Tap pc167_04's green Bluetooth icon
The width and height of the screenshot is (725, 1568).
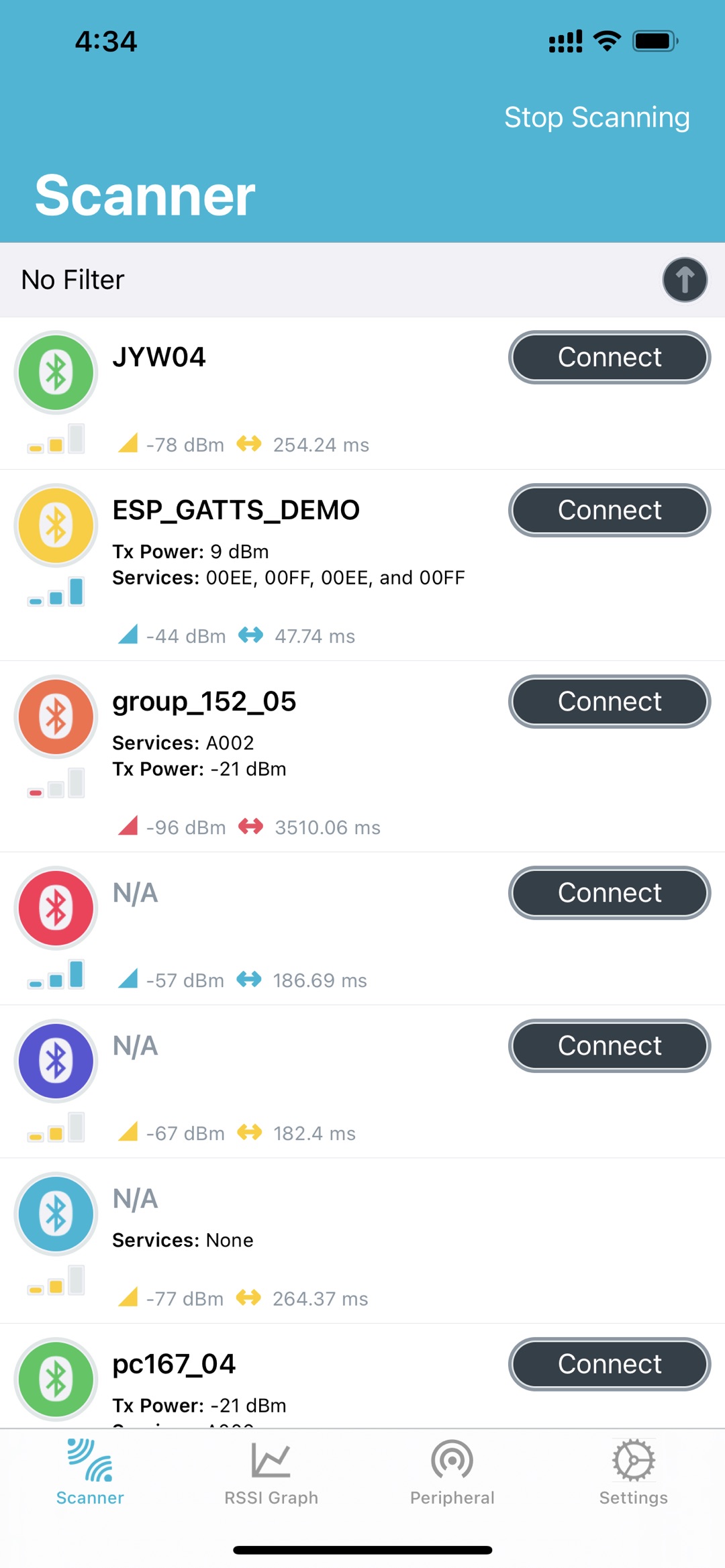[x=56, y=1379]
